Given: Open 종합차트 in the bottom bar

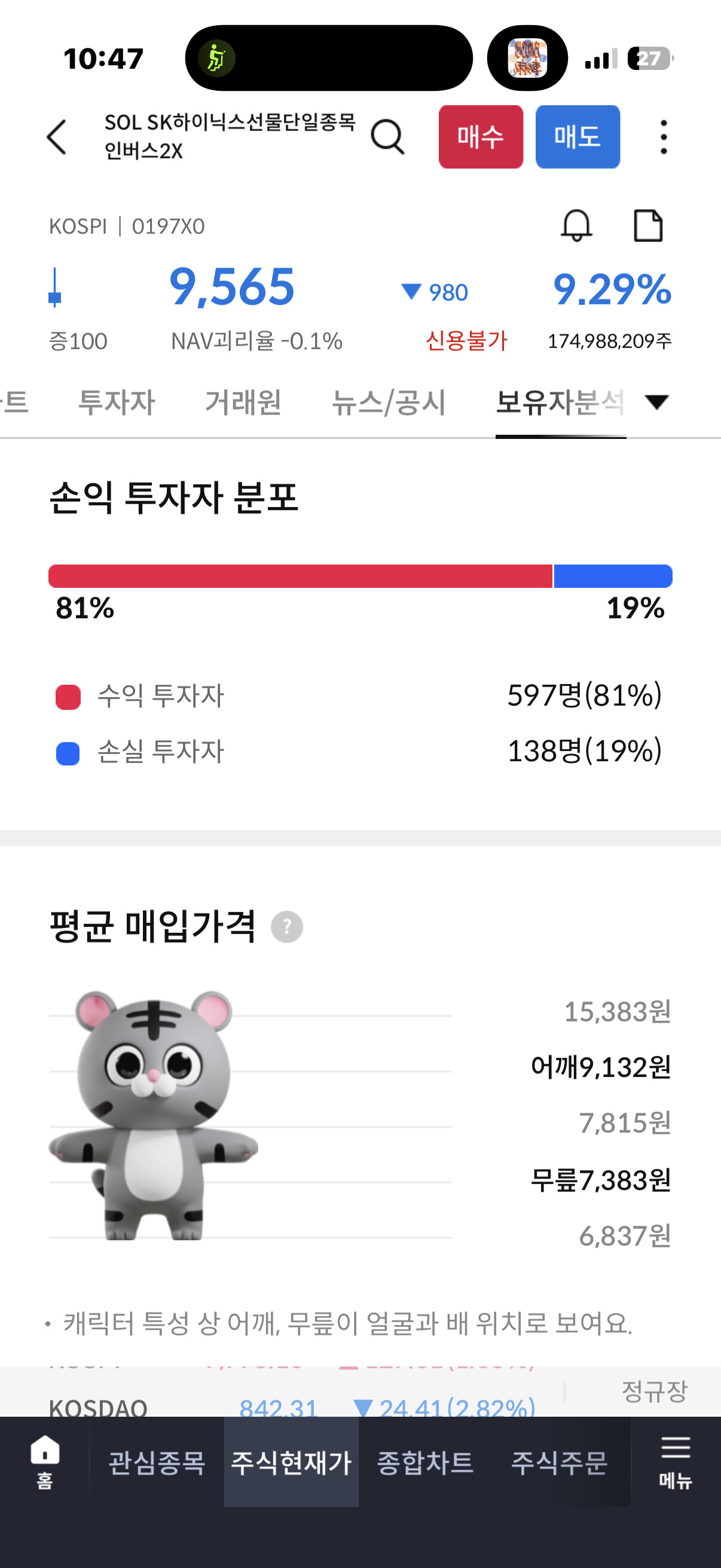Looking at the screenshot, I should tap(425, 1463).
